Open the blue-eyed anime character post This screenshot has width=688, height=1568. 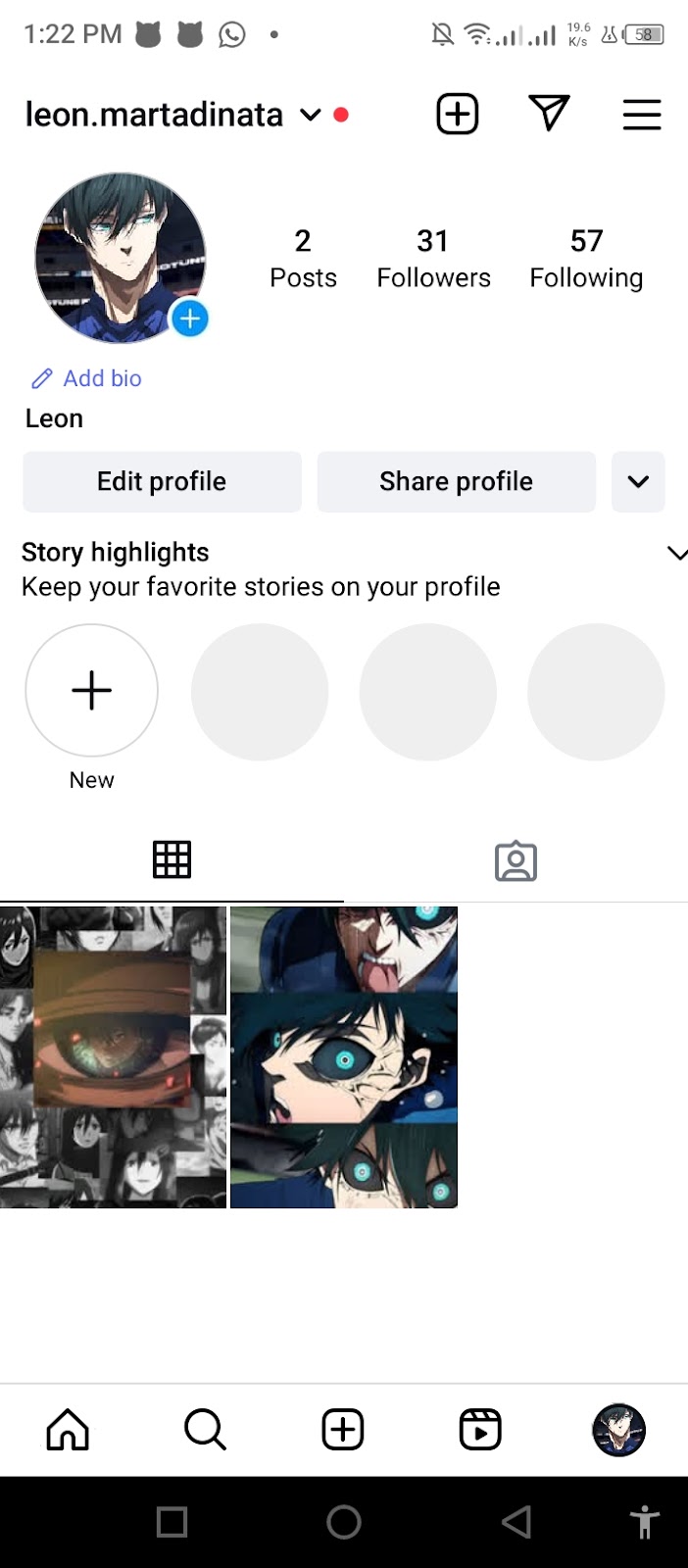coord(344,1056)
